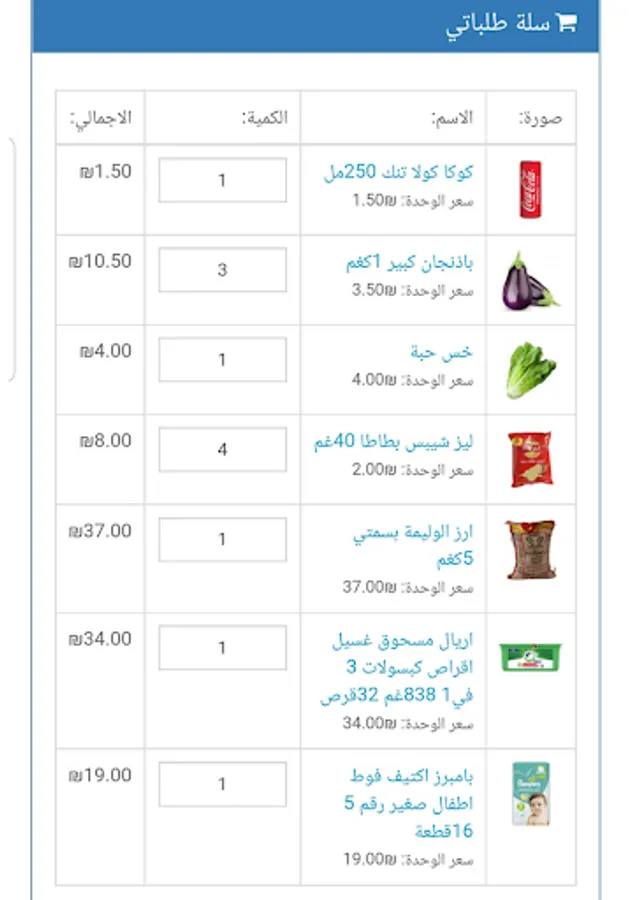
Task: Open the كوكا كولا تنك 250مل product link
Action: pos(398,172)
